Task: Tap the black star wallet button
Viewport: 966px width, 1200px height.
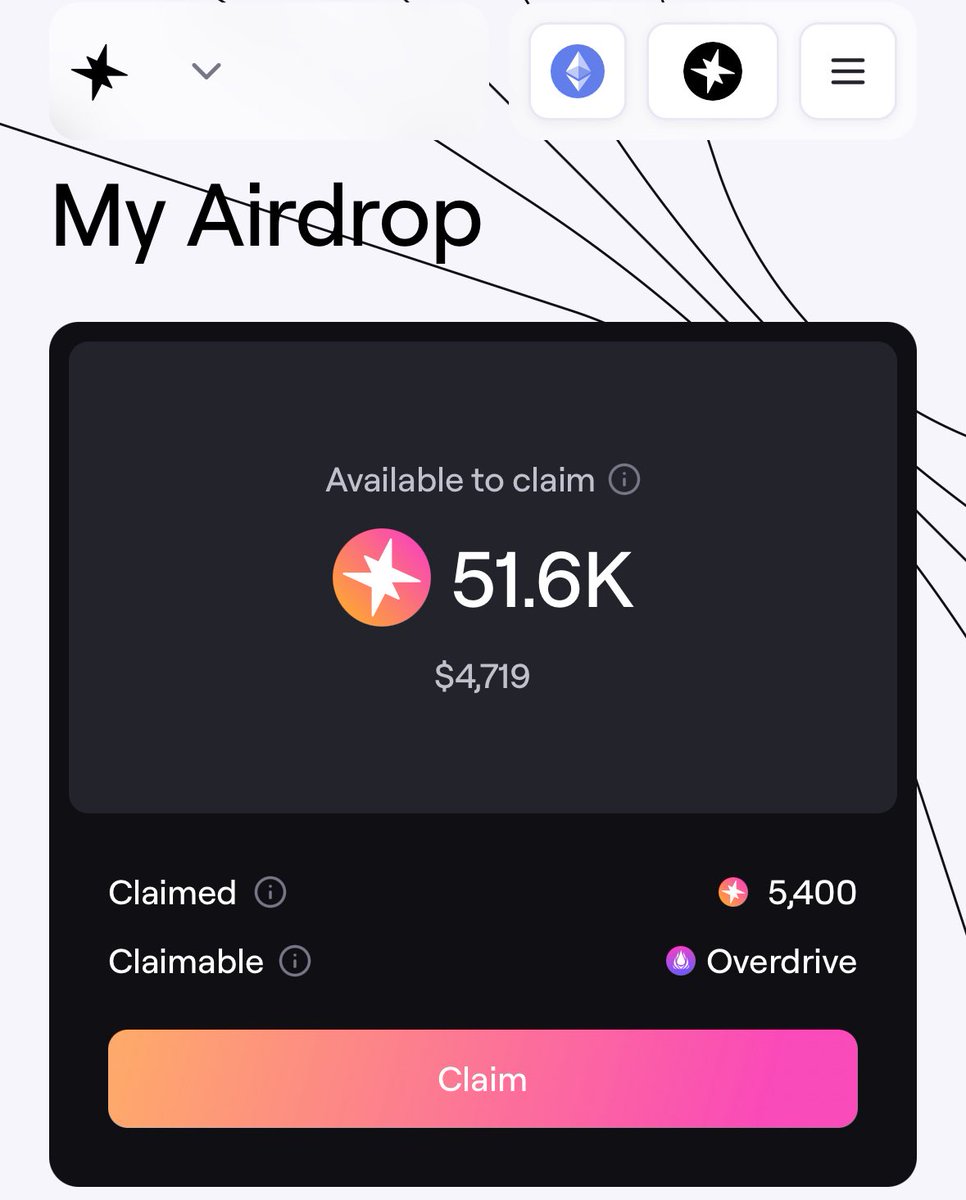Action: [x=712, y=72]
